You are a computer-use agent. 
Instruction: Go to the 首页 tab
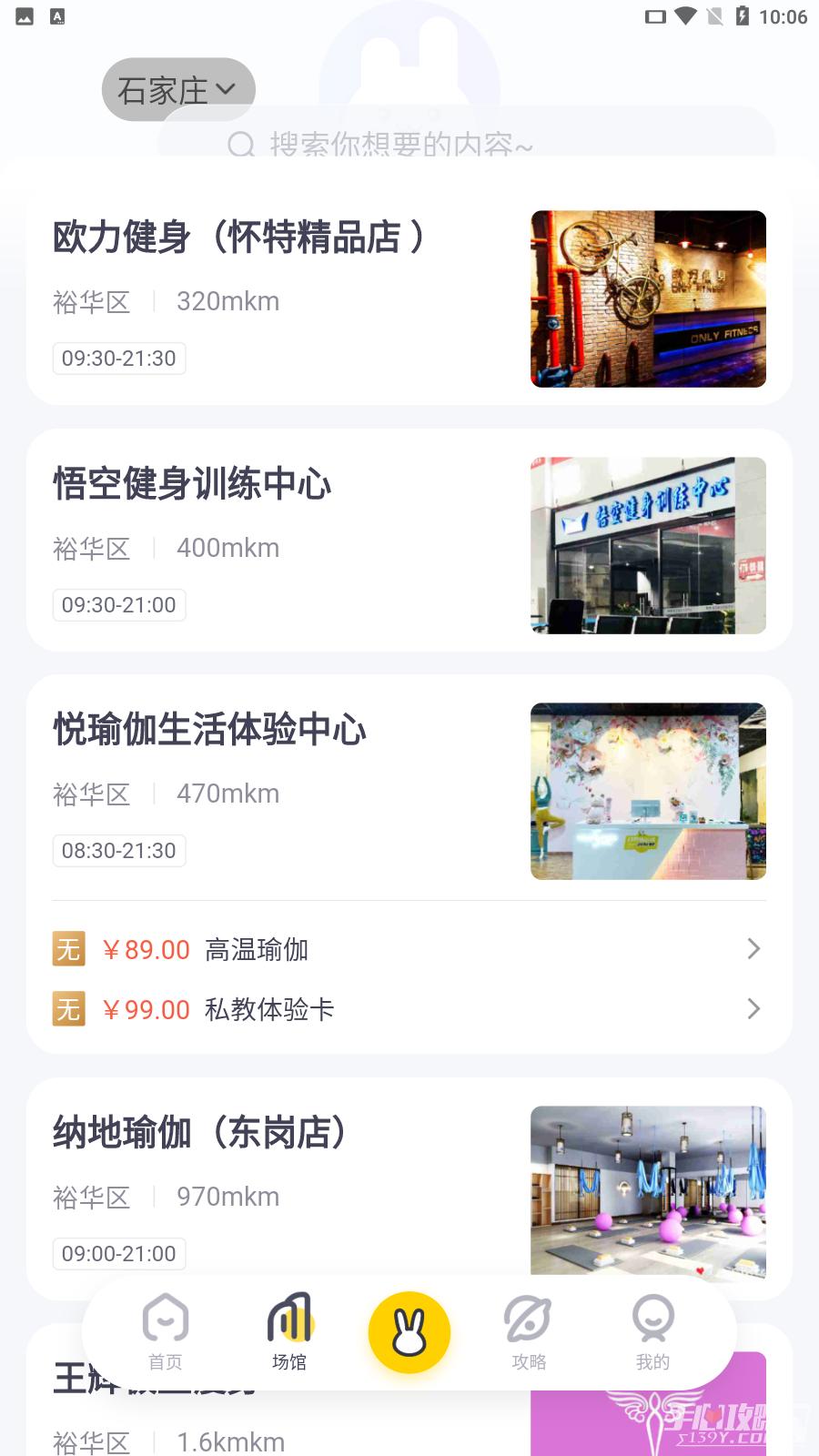(166, 1332)
